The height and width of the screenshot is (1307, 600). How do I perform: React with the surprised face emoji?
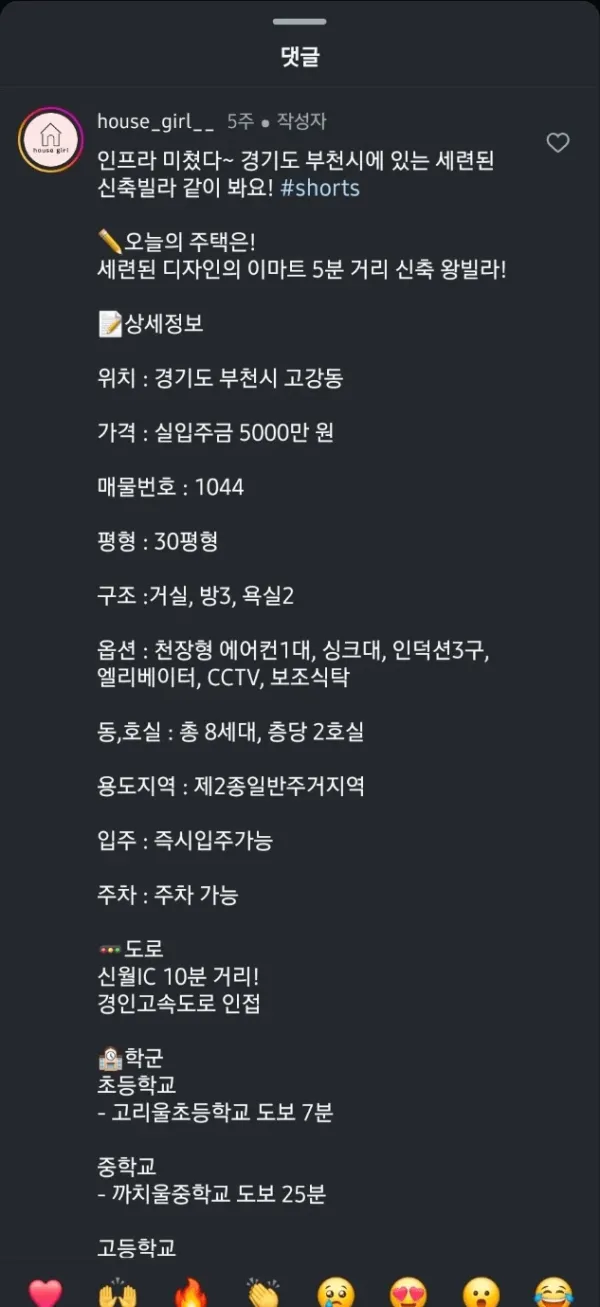[481, 1292]
